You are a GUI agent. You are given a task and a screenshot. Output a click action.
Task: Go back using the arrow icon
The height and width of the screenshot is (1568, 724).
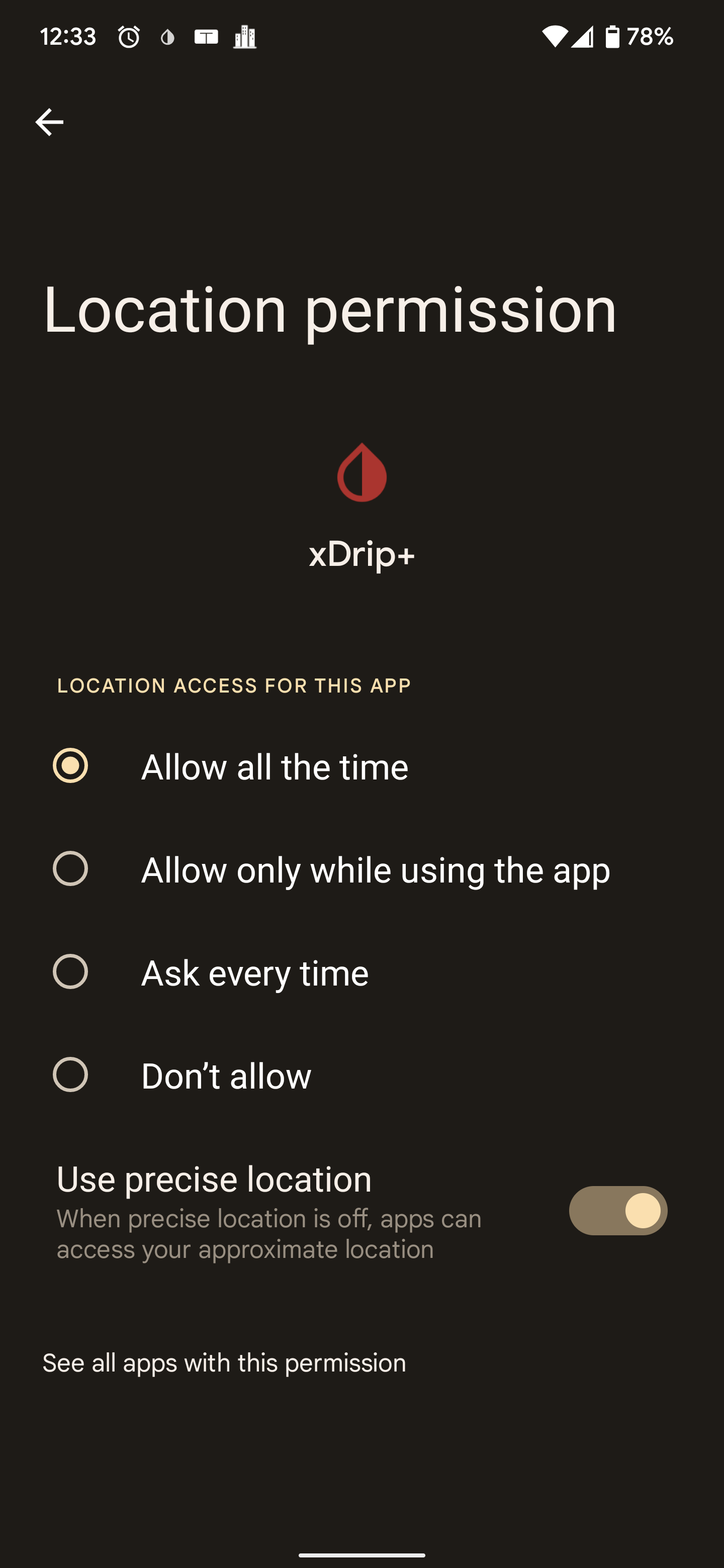[x=49, y=122]
